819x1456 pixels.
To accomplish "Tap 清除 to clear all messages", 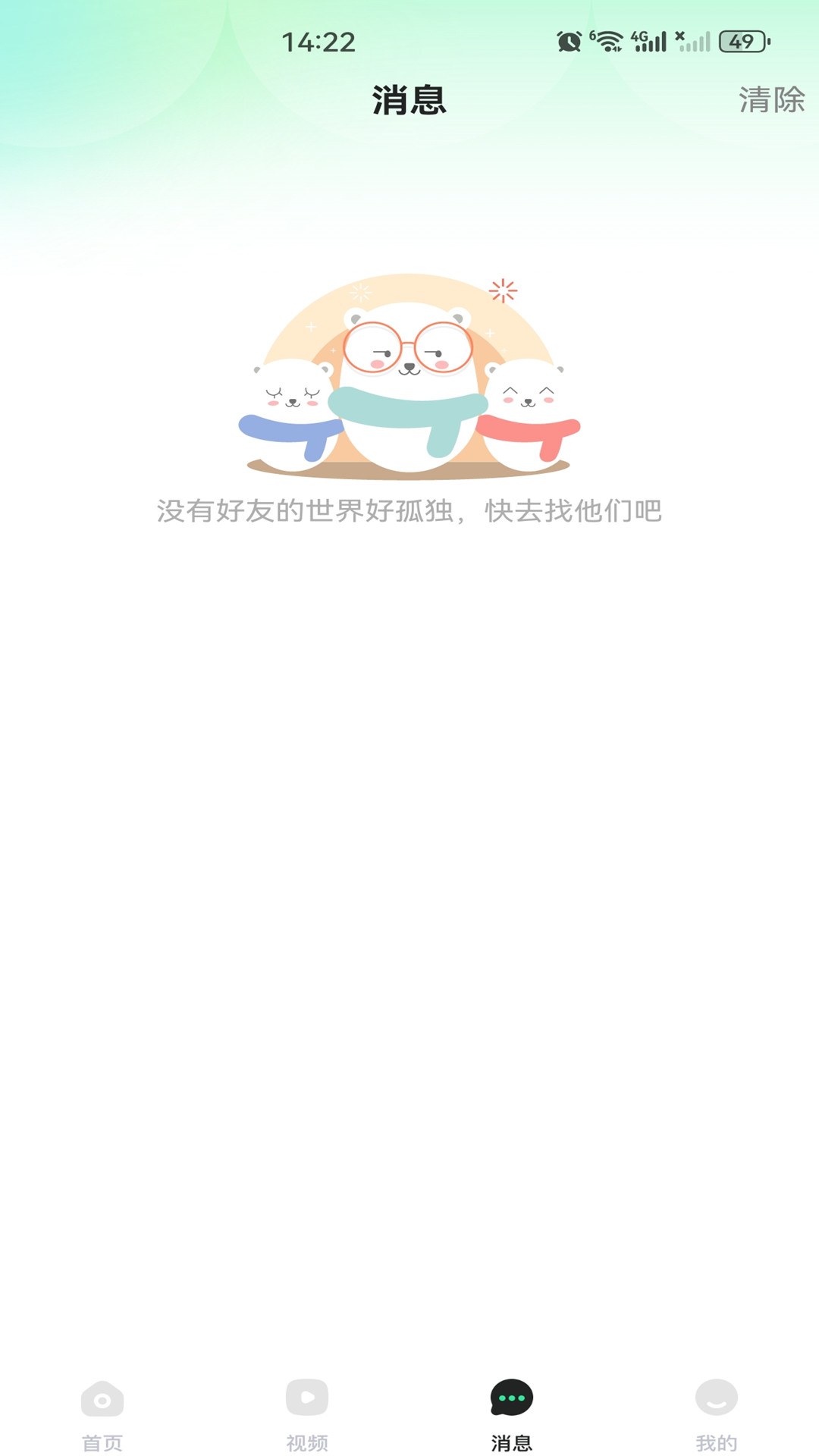I will pos(771,100).
